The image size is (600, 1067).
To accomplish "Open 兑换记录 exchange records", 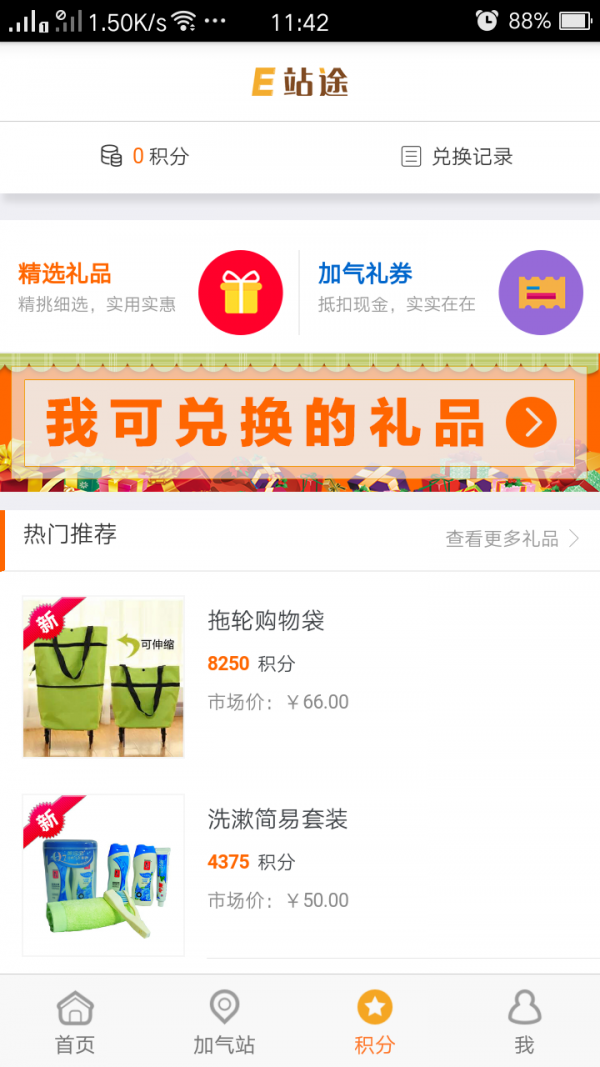I will [x=456, y=157].
